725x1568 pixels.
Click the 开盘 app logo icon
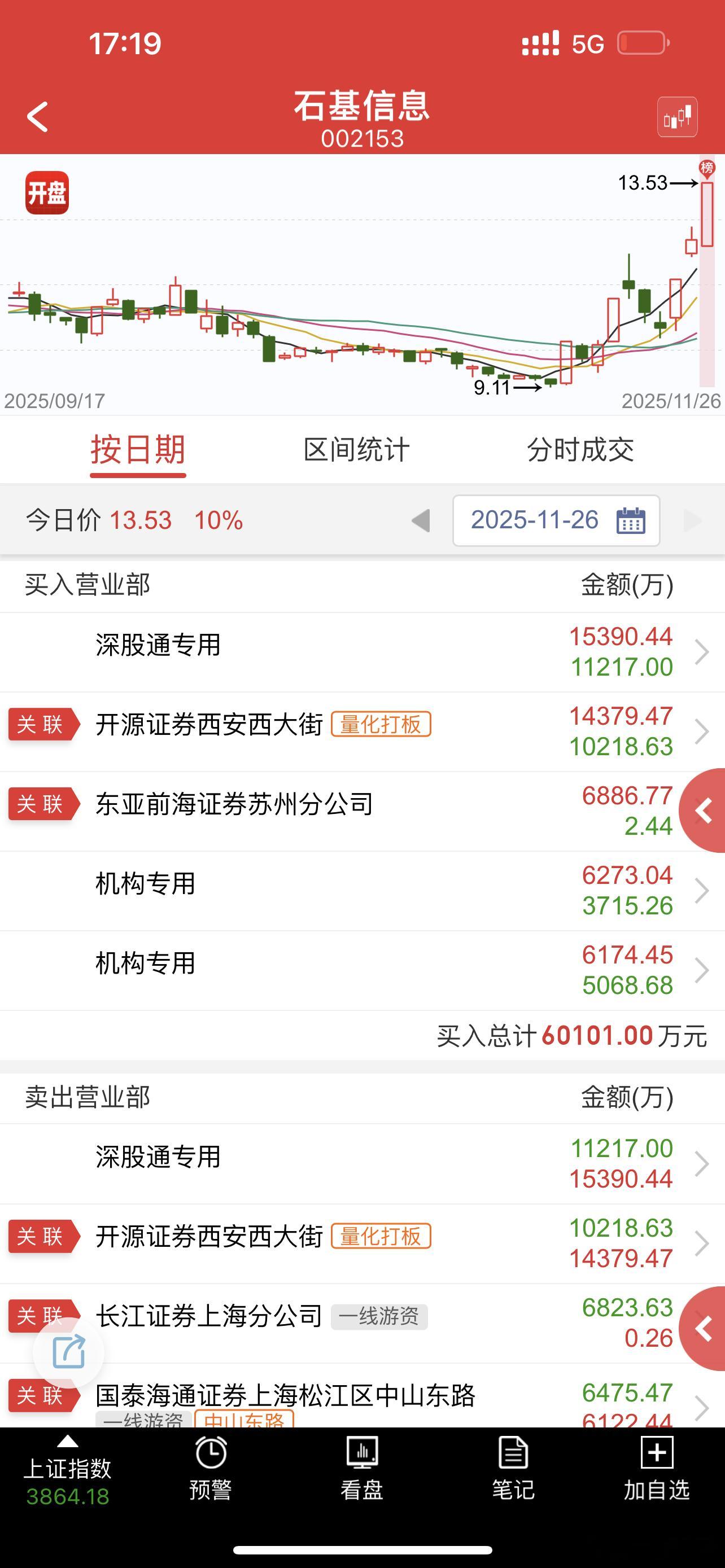tap(47, 192)
